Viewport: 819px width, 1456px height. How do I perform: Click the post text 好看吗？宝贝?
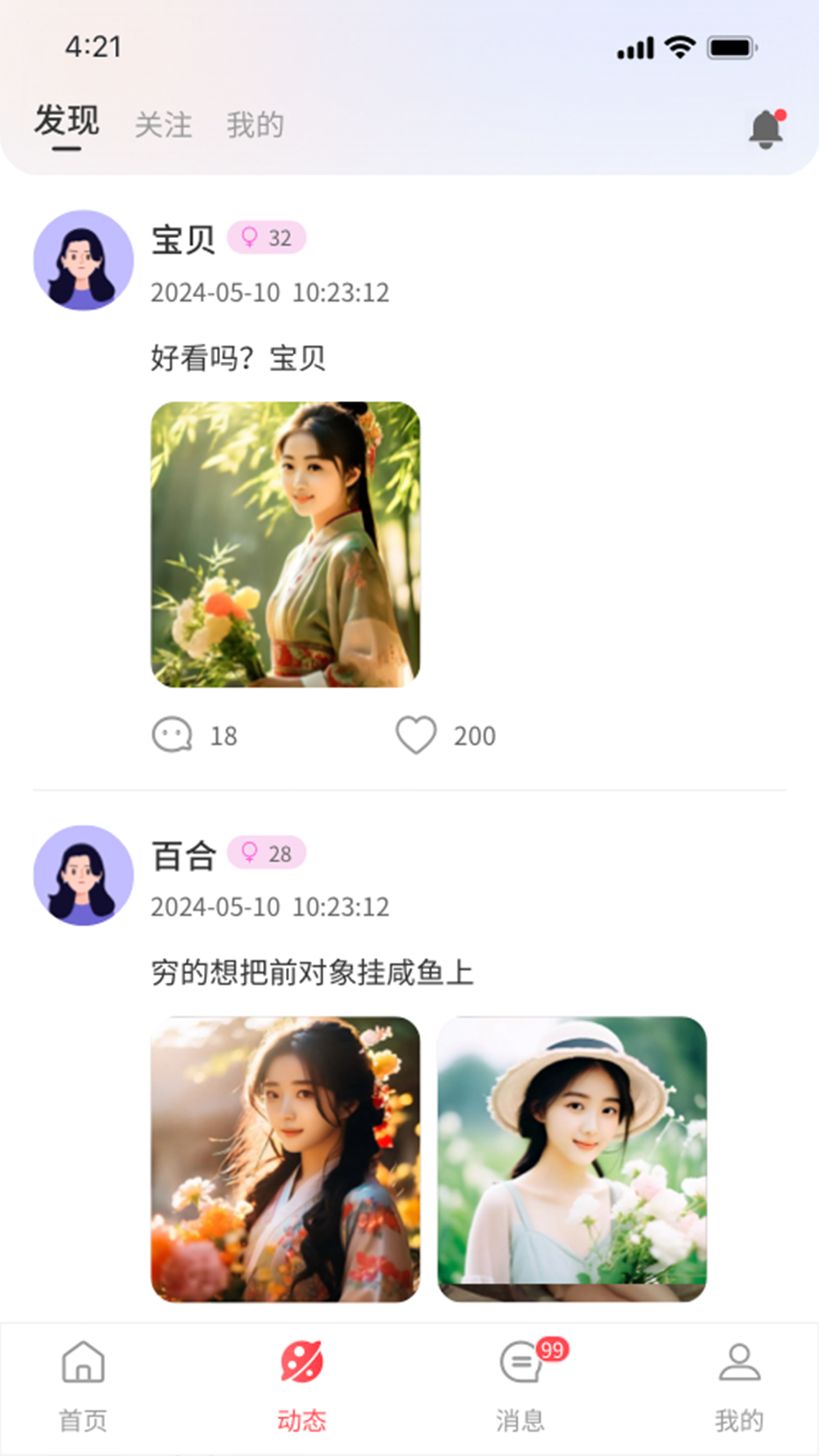237,356
